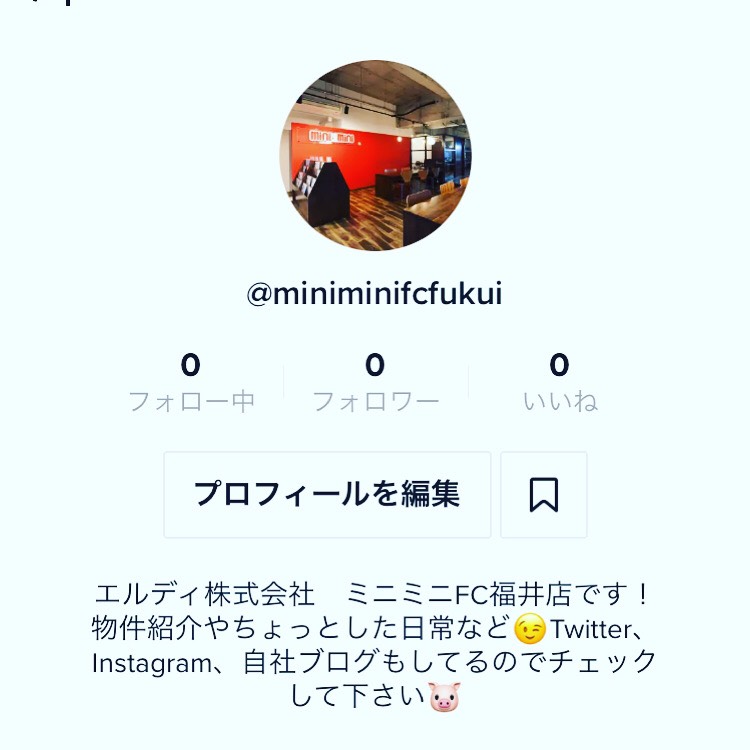Image resolution: width=750 pixels, height=750 pixels.
Task: View the フォロー中 following list
Action: point(191,383)
